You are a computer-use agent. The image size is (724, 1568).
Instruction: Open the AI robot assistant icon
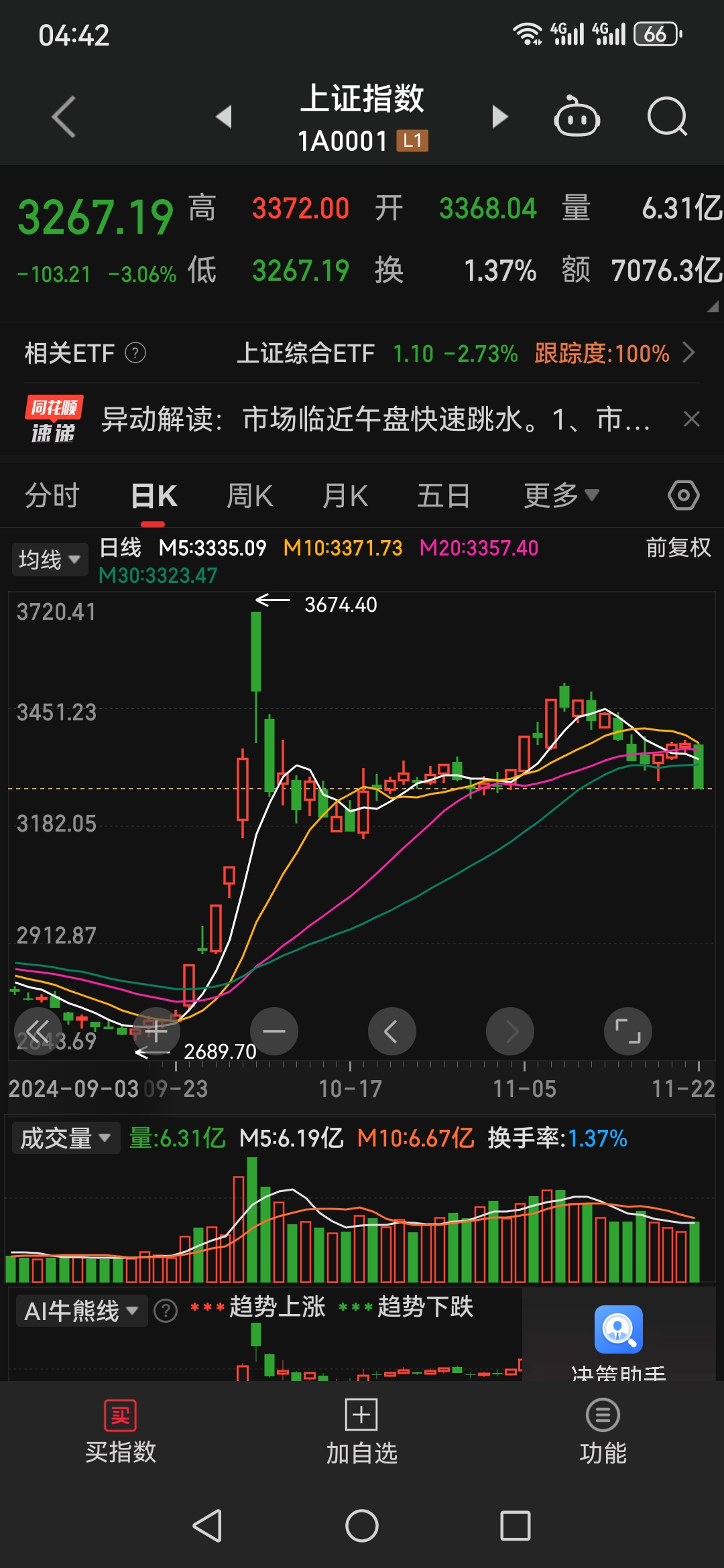point(578,116)
